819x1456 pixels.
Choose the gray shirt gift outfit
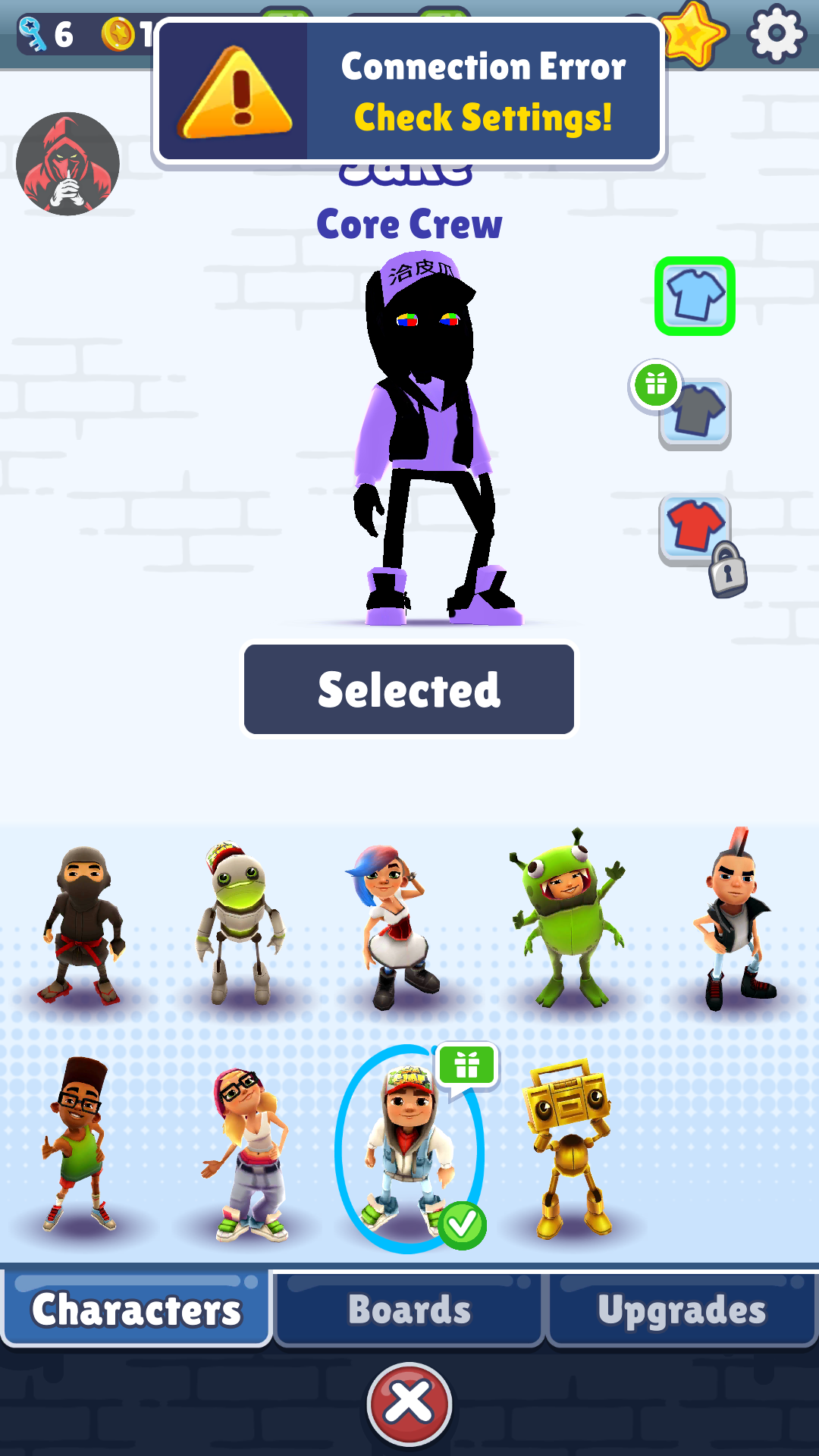coord(695,413)
